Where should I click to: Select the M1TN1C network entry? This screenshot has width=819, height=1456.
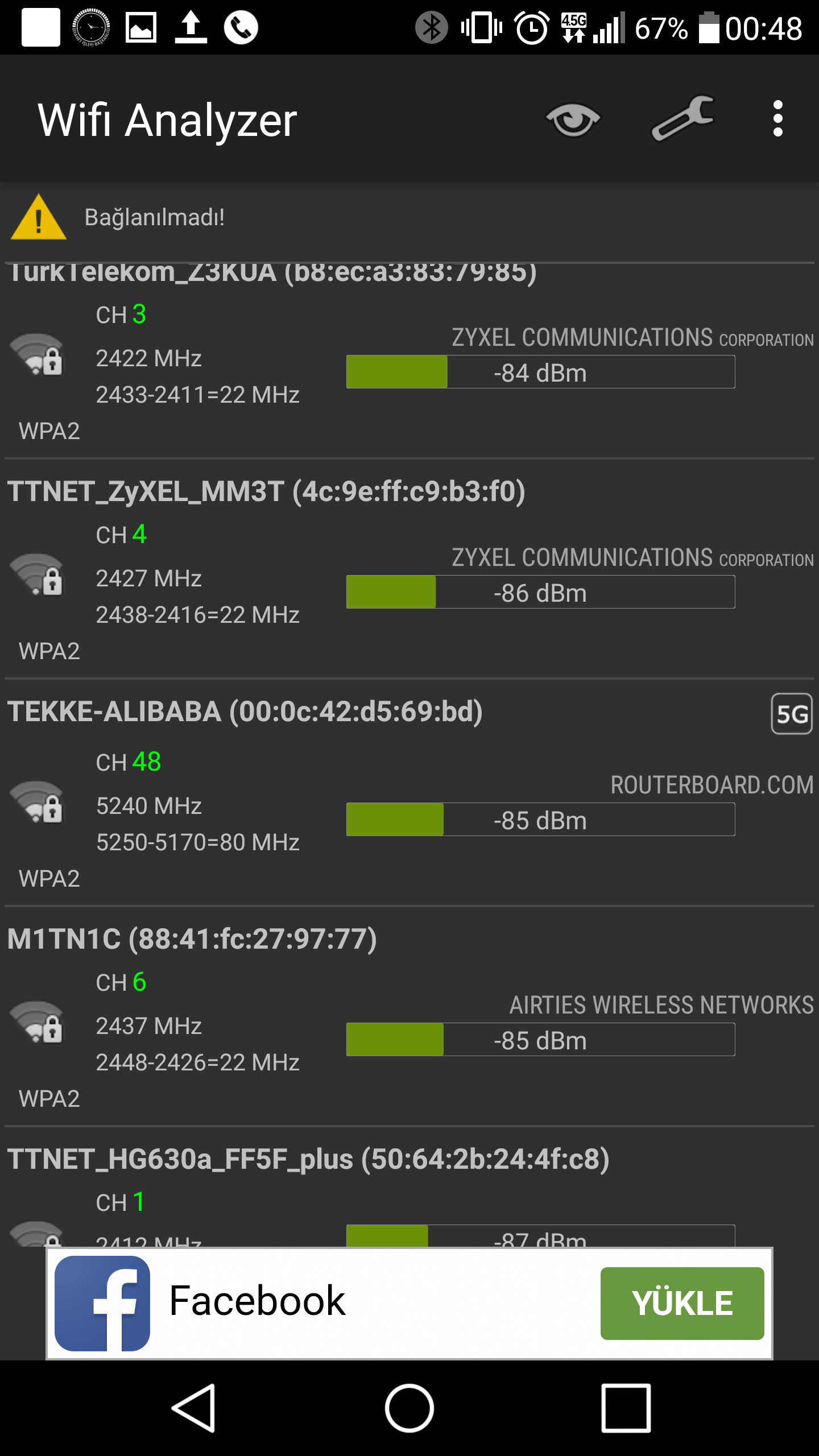point(409,1015)
